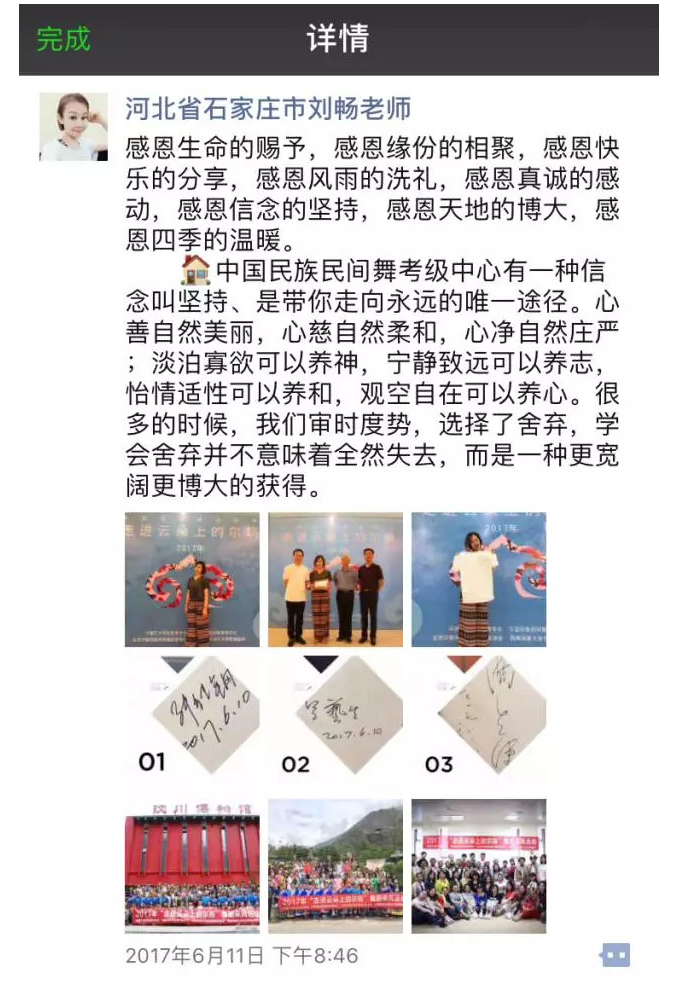This screenshot has height=987, width=677.
Task: Open the like and comment menu icon
Action: coord(615,955)
